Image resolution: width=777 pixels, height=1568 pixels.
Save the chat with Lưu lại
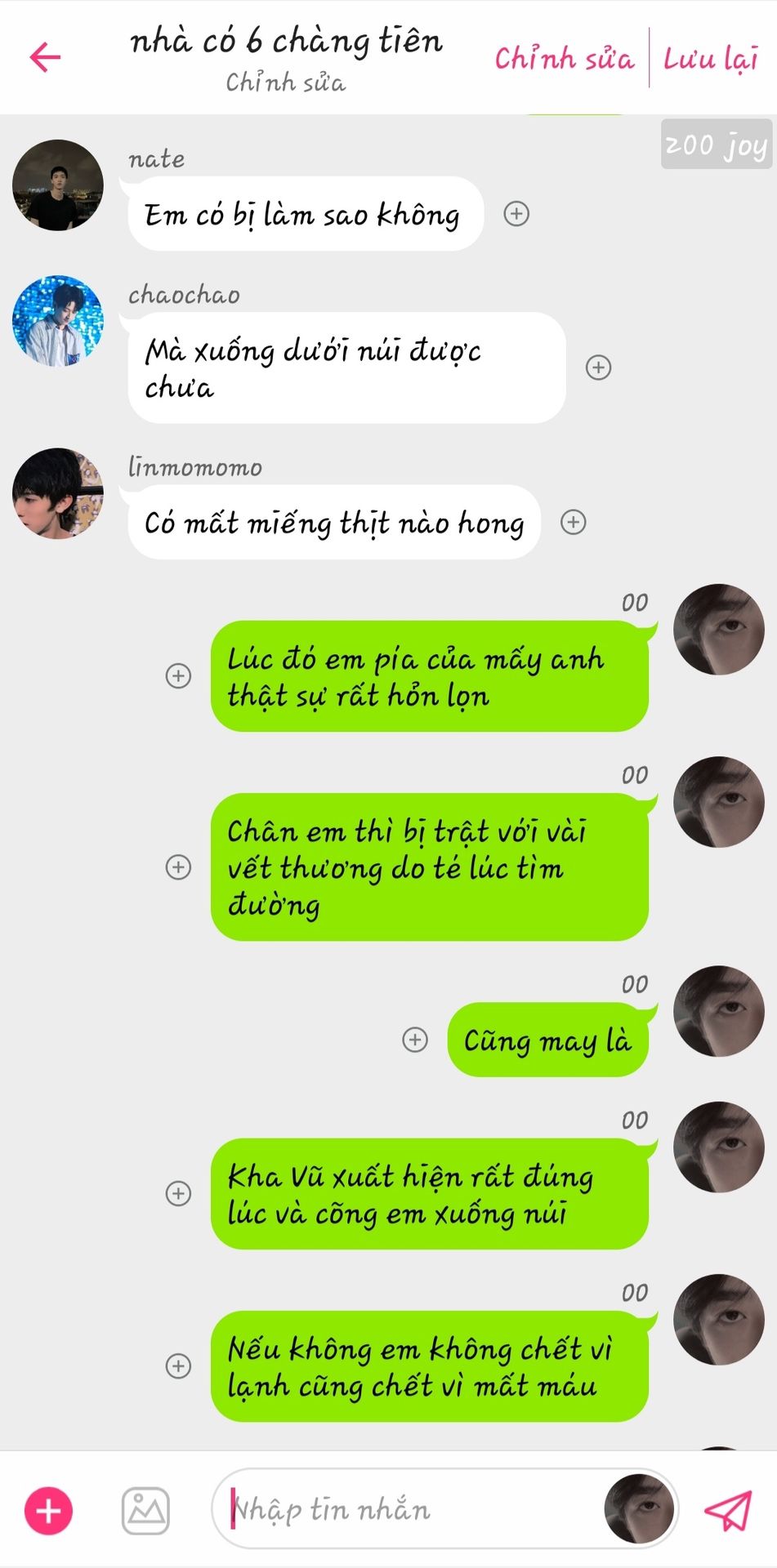coord(711,59)
